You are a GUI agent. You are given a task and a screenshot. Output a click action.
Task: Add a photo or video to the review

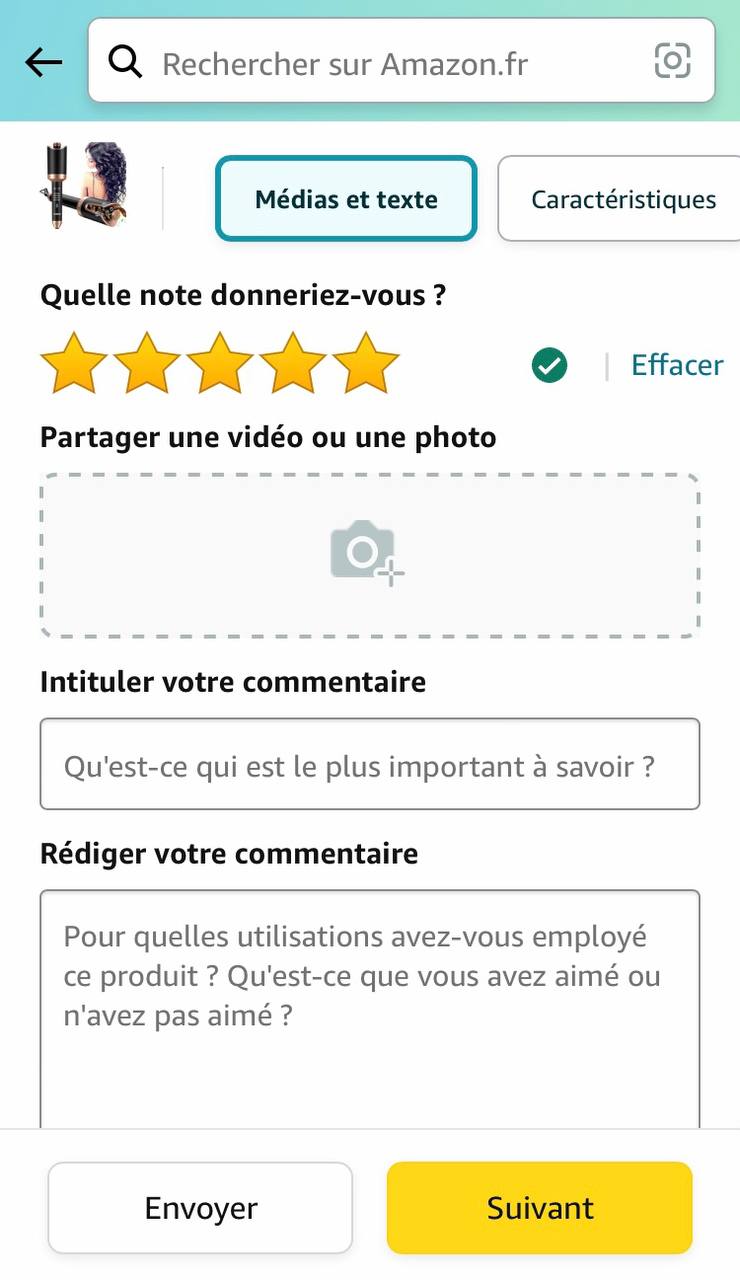click(x=369, y=555)
